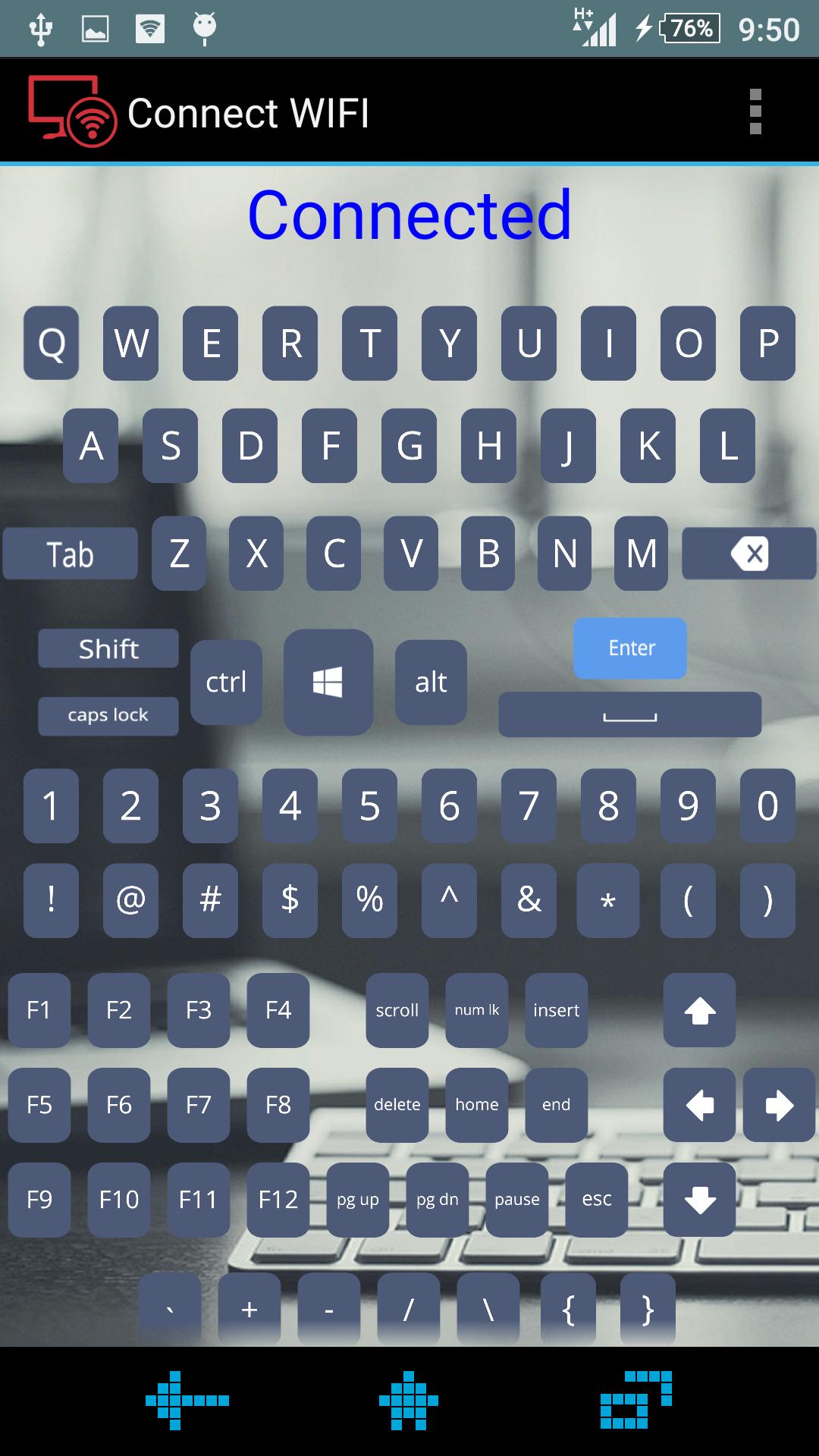The height and width of the screenshot is (1456, 819).
Task: Tap the insert key
Action: point(556,1010)
